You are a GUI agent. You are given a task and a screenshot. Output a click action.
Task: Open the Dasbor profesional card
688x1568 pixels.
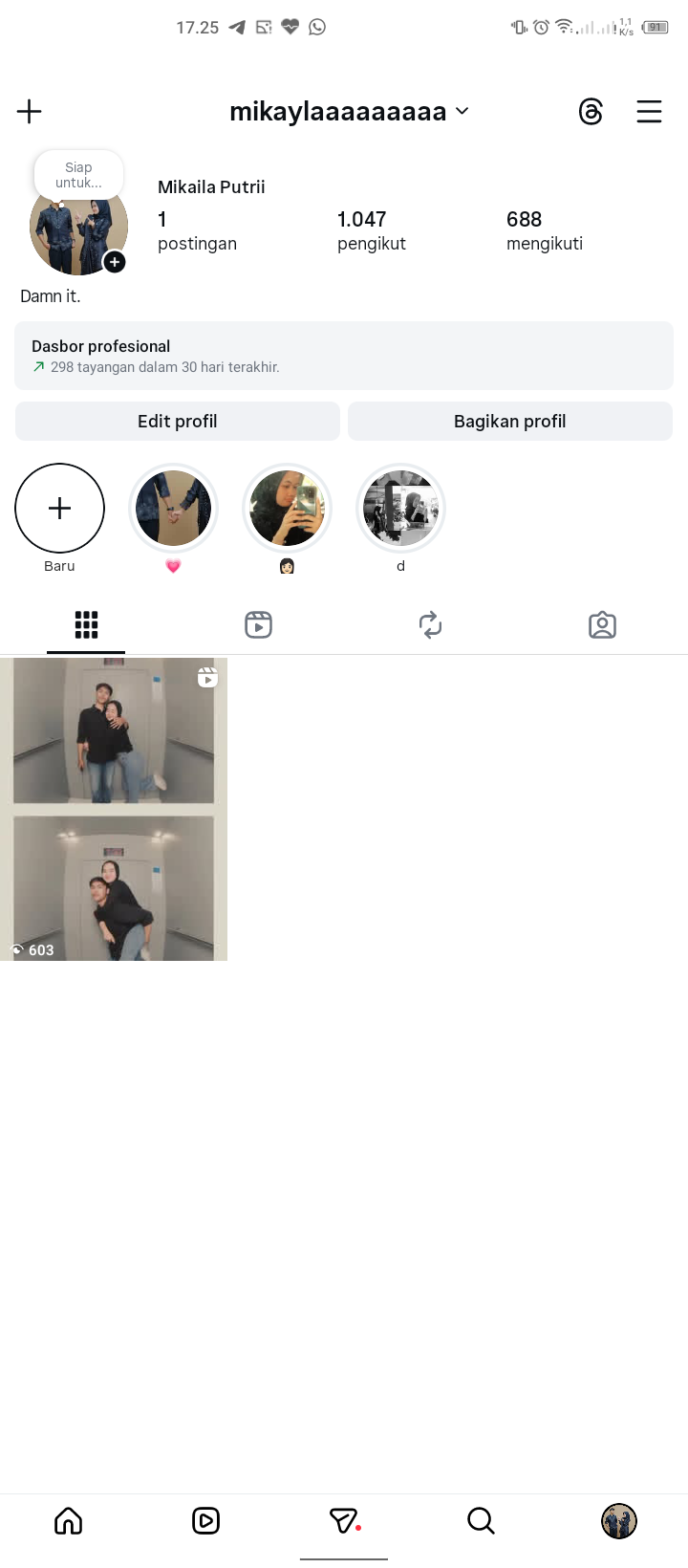pos(344,356)
